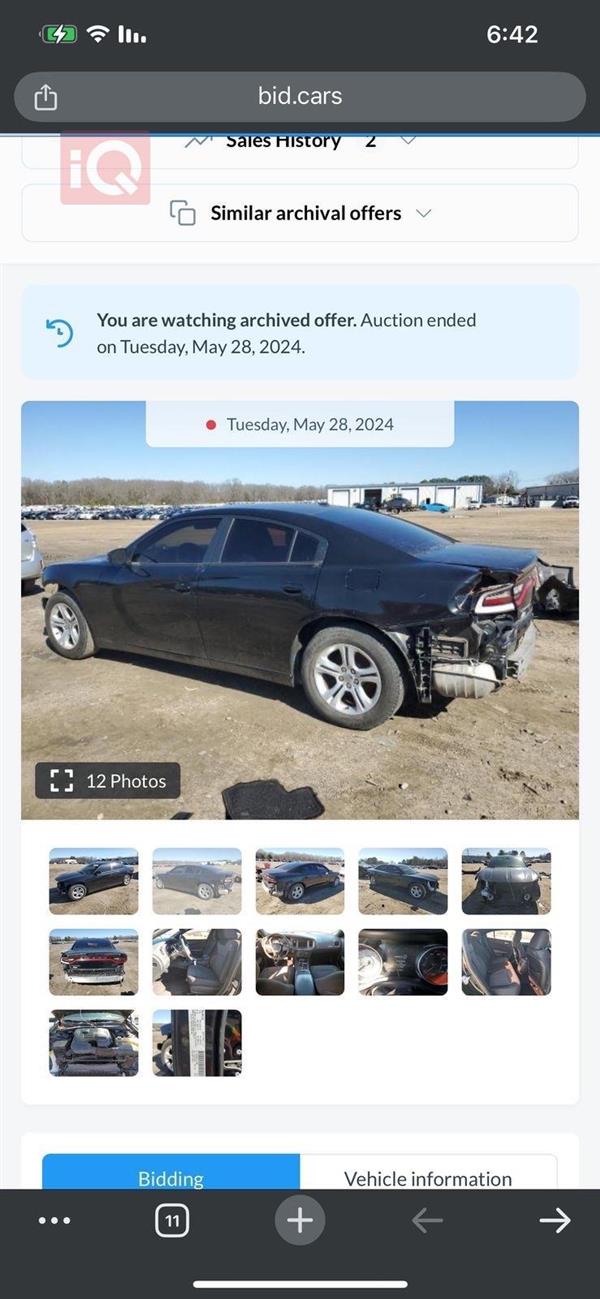Viewport: 600px width, 1299px height.
Task: Go forward with the browser arrow
Action: tap(554, 1220)
